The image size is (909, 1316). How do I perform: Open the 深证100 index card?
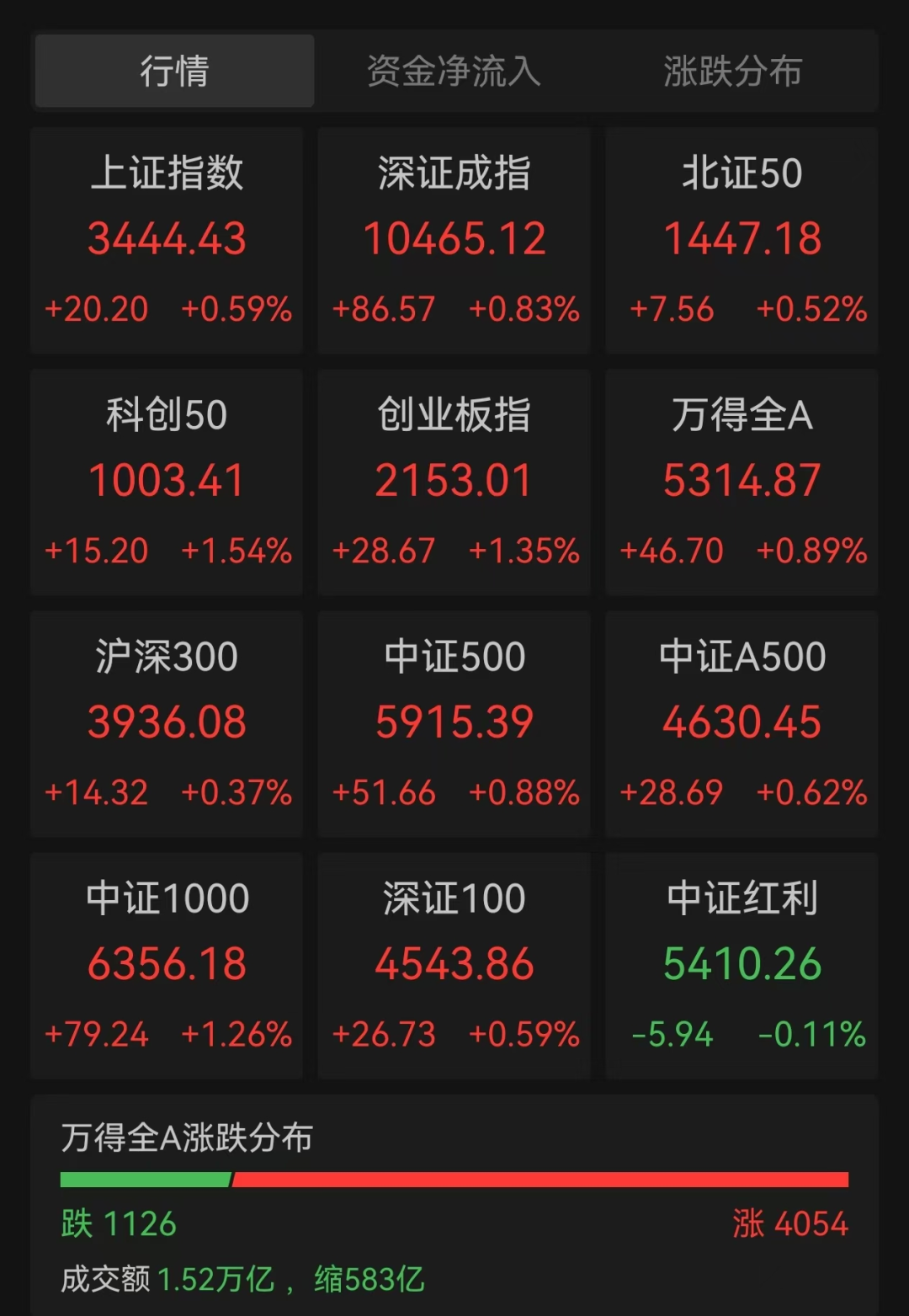[x=454, y=966]
